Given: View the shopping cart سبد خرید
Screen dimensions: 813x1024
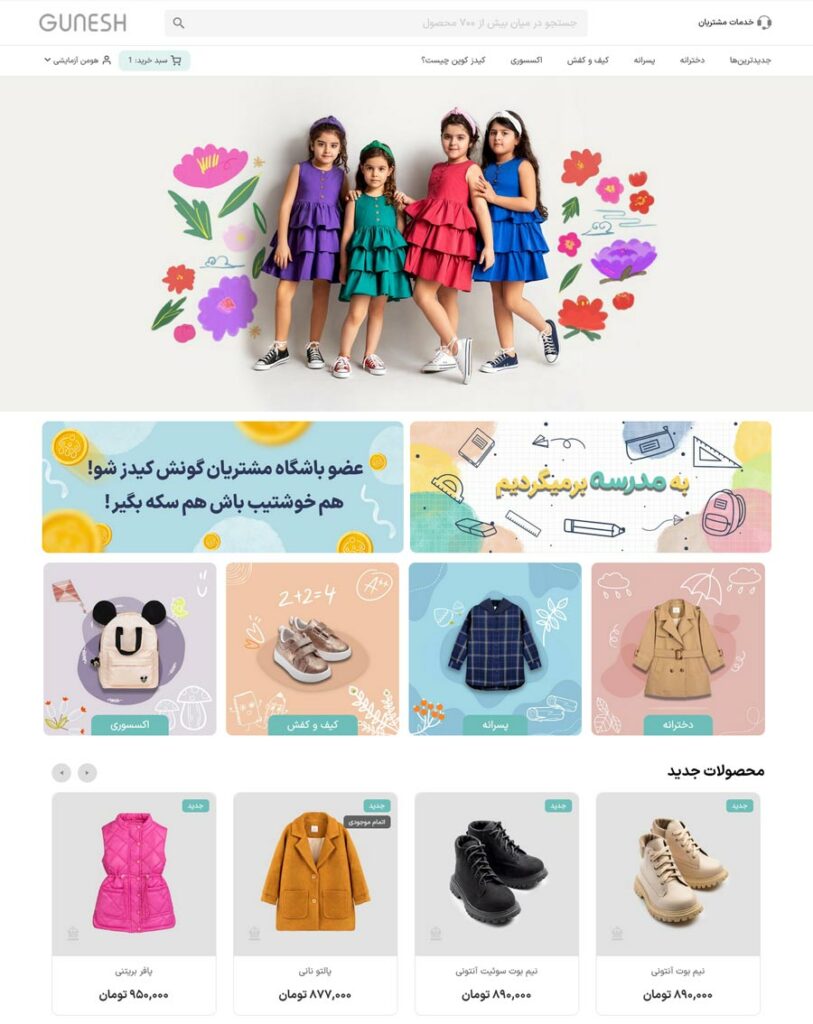Looking at the screenshot, I should coord(154,60).
